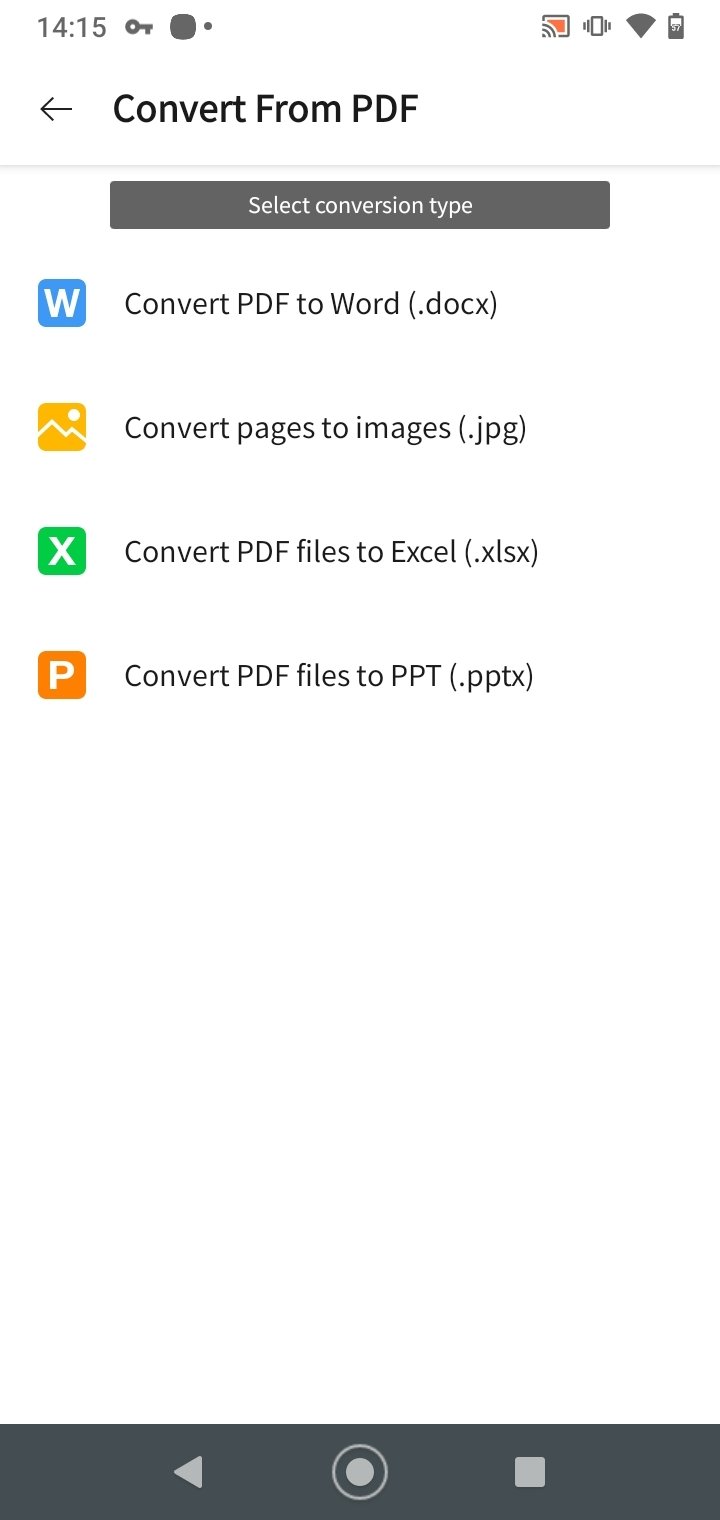
Task: Tap the key icon in status bar
Action: [x=137, y=27]
